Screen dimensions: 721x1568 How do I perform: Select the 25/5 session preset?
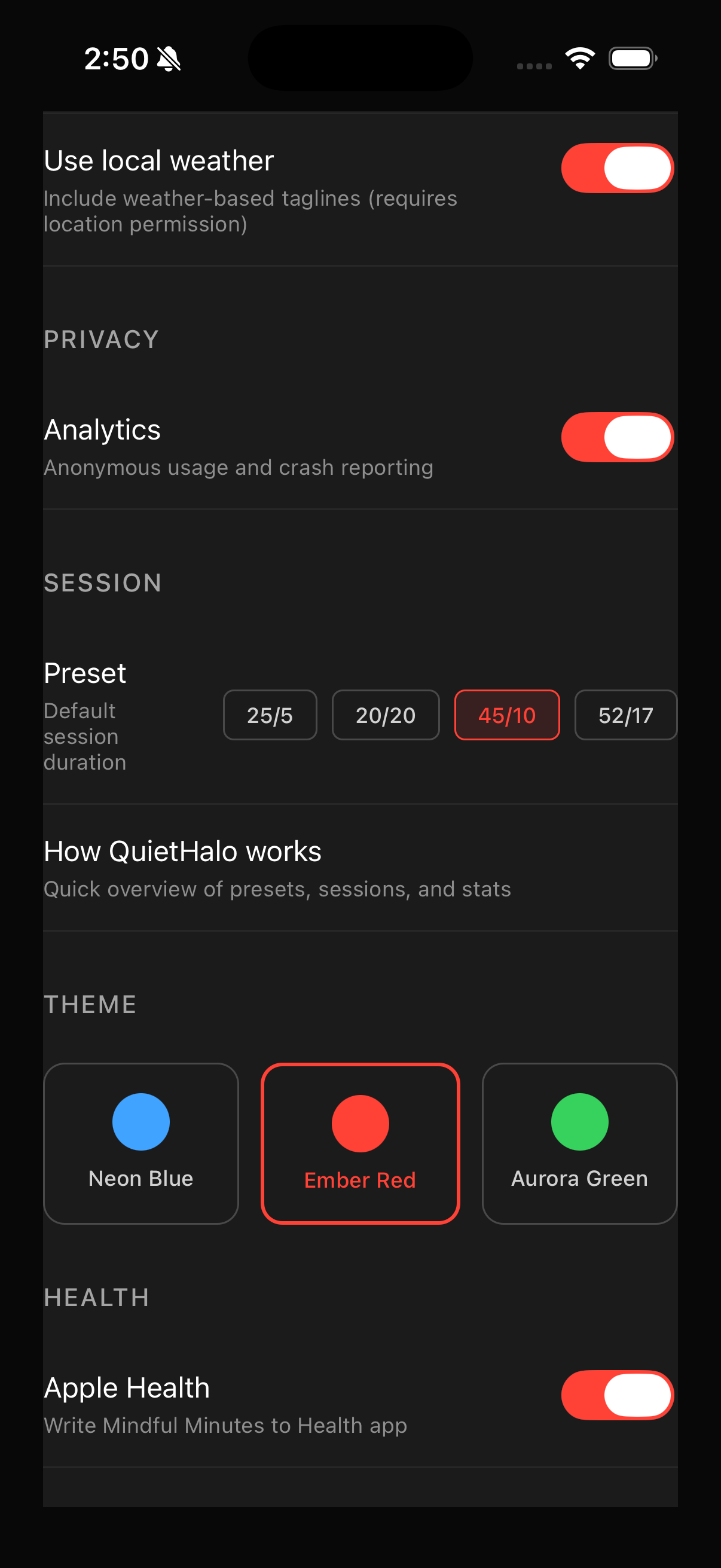270,715
